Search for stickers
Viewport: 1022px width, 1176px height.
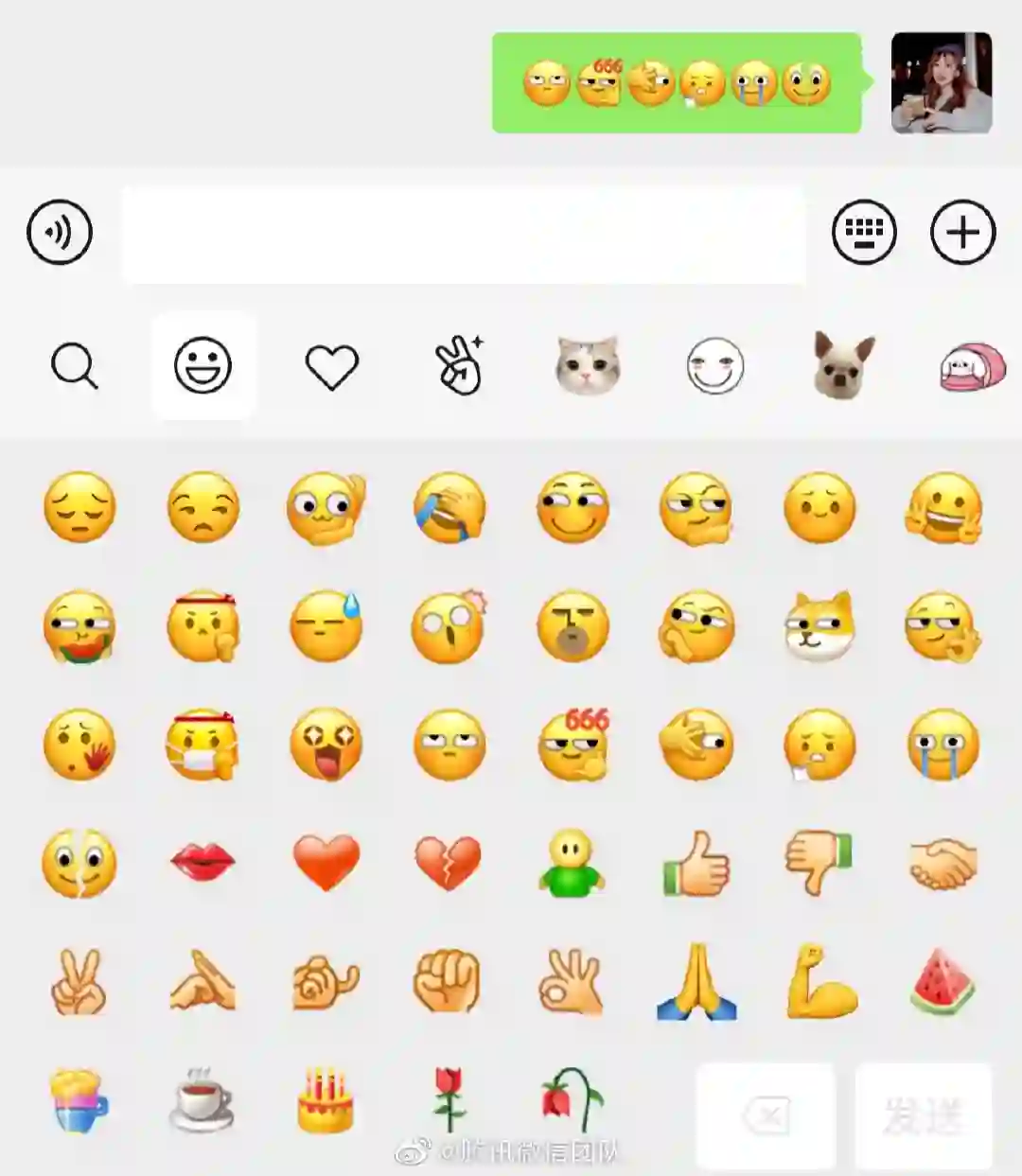[74, 366]
